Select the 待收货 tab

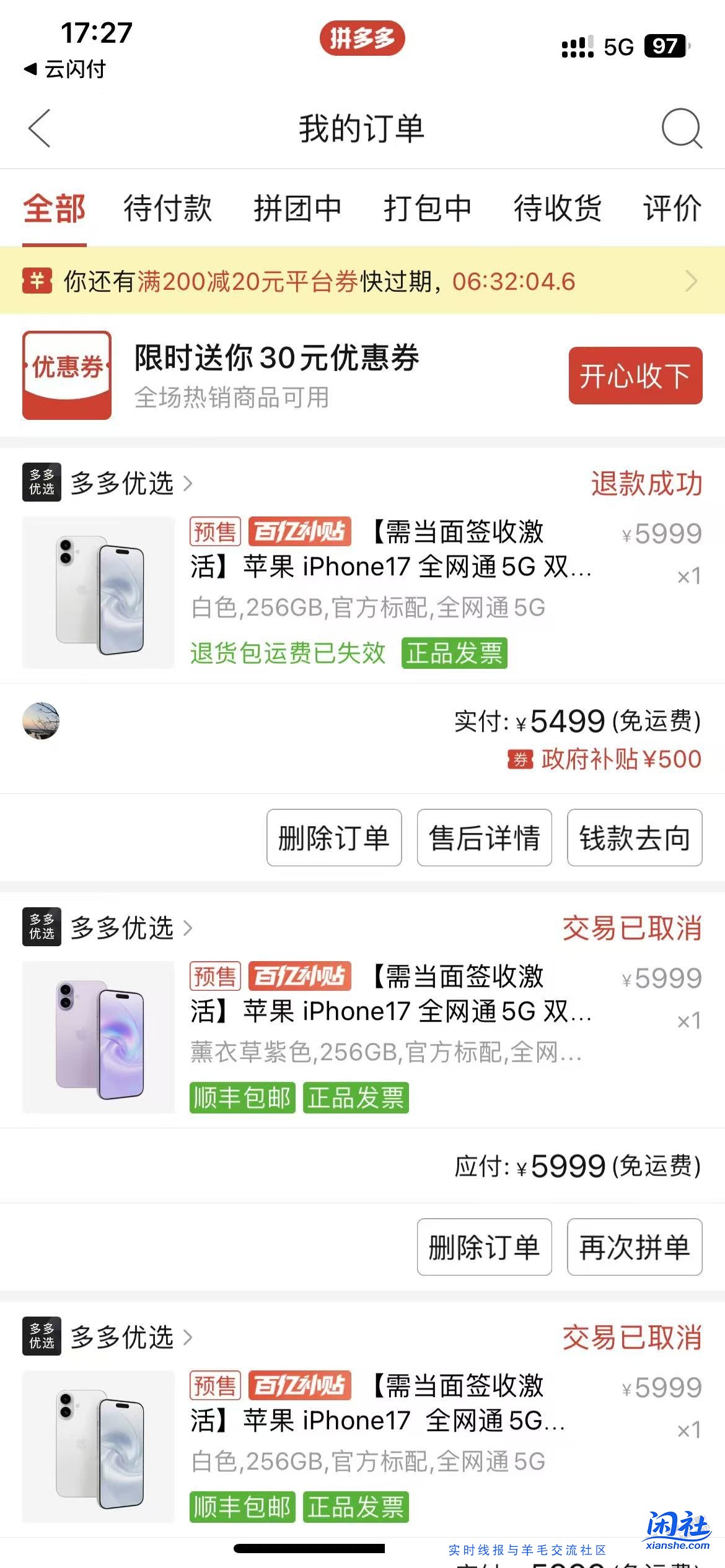pos(557,209)
